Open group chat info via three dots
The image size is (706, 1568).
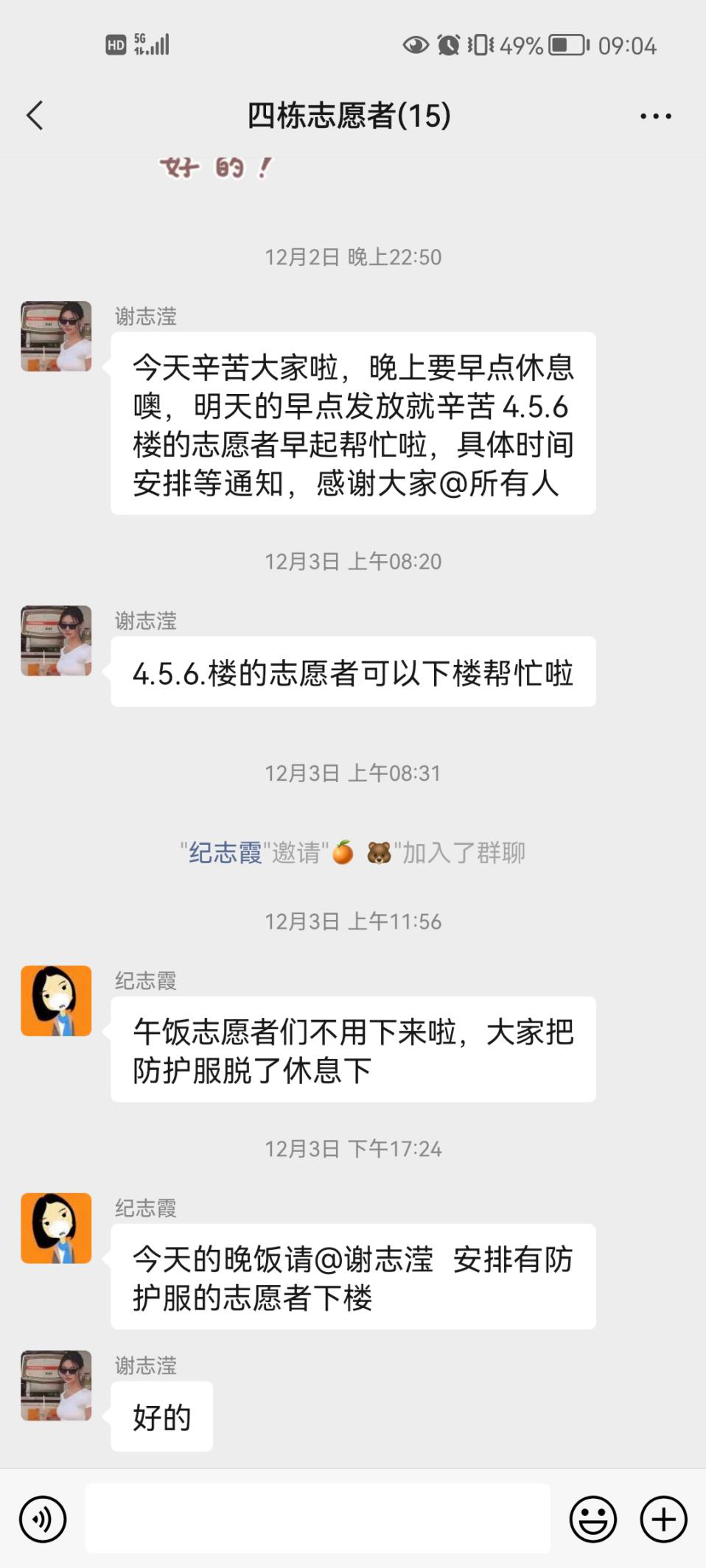(655, 116)
